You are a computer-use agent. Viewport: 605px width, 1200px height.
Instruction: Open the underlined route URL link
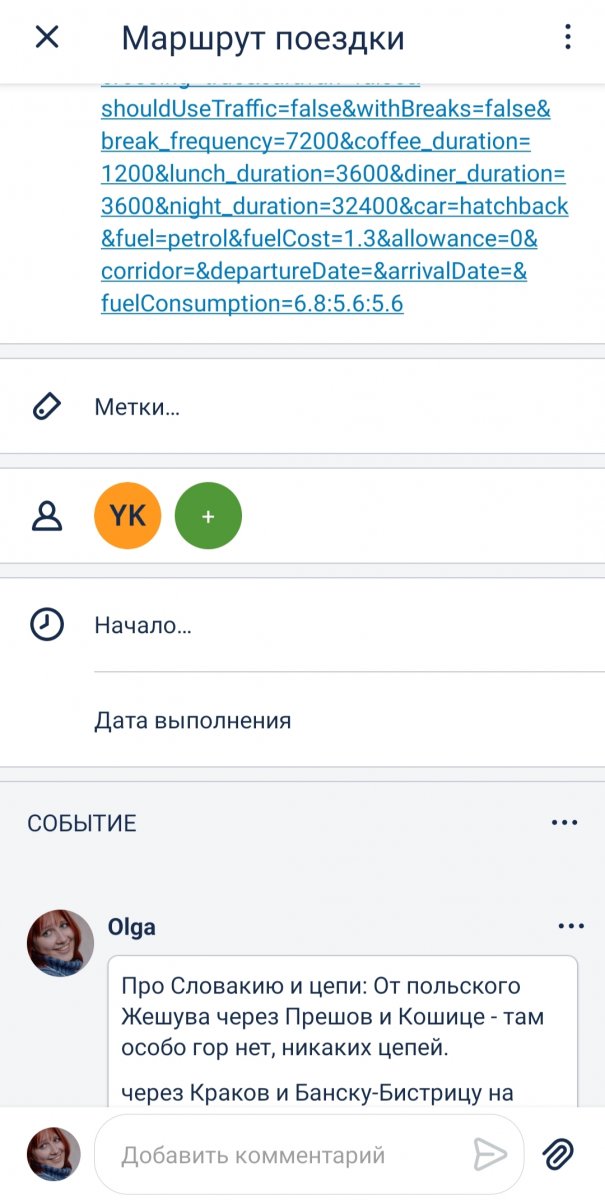point(330,206)
